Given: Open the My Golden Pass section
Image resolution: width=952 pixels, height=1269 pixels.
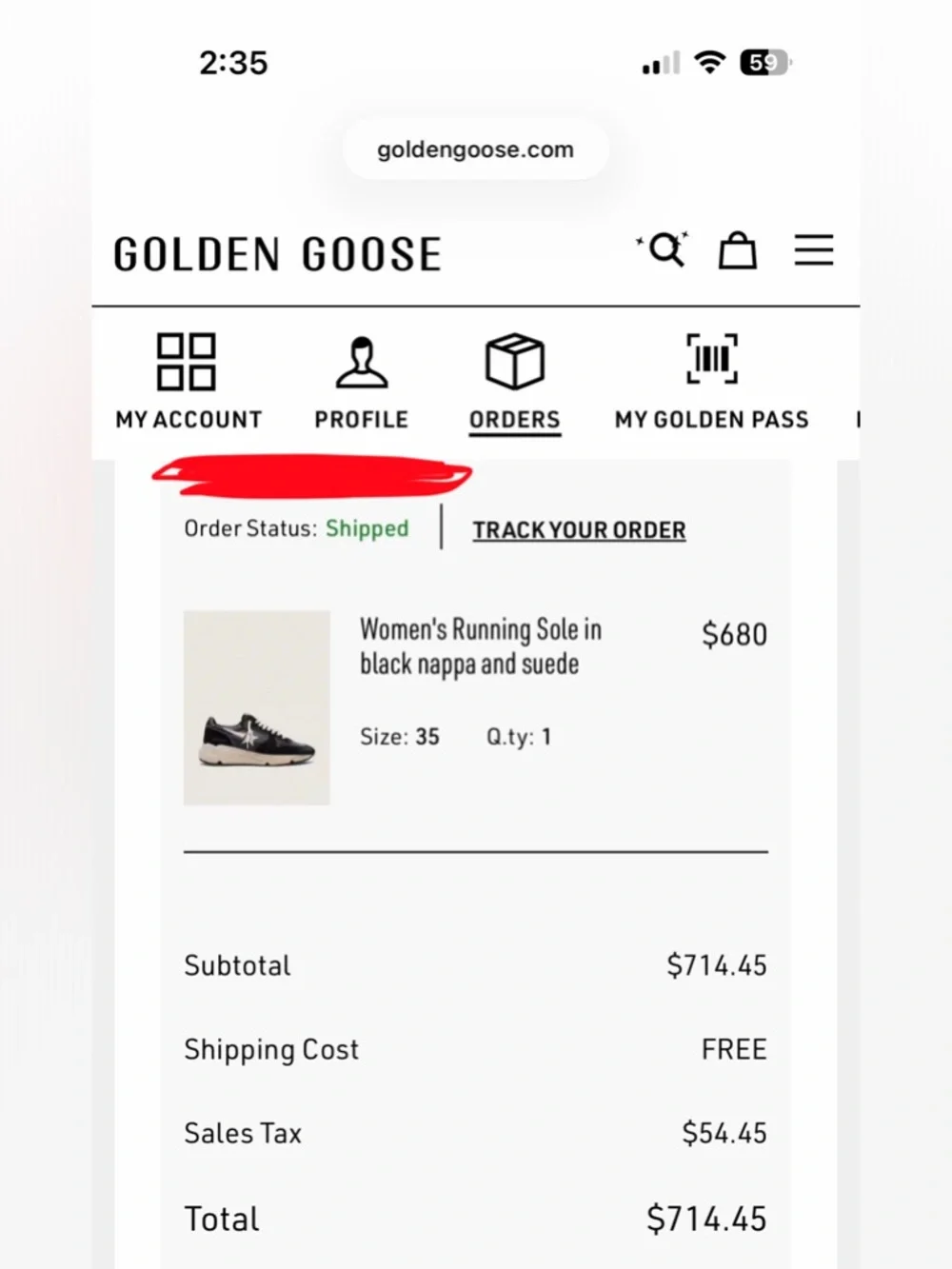Looking at the screenshot, I should (x=711, y=420).
